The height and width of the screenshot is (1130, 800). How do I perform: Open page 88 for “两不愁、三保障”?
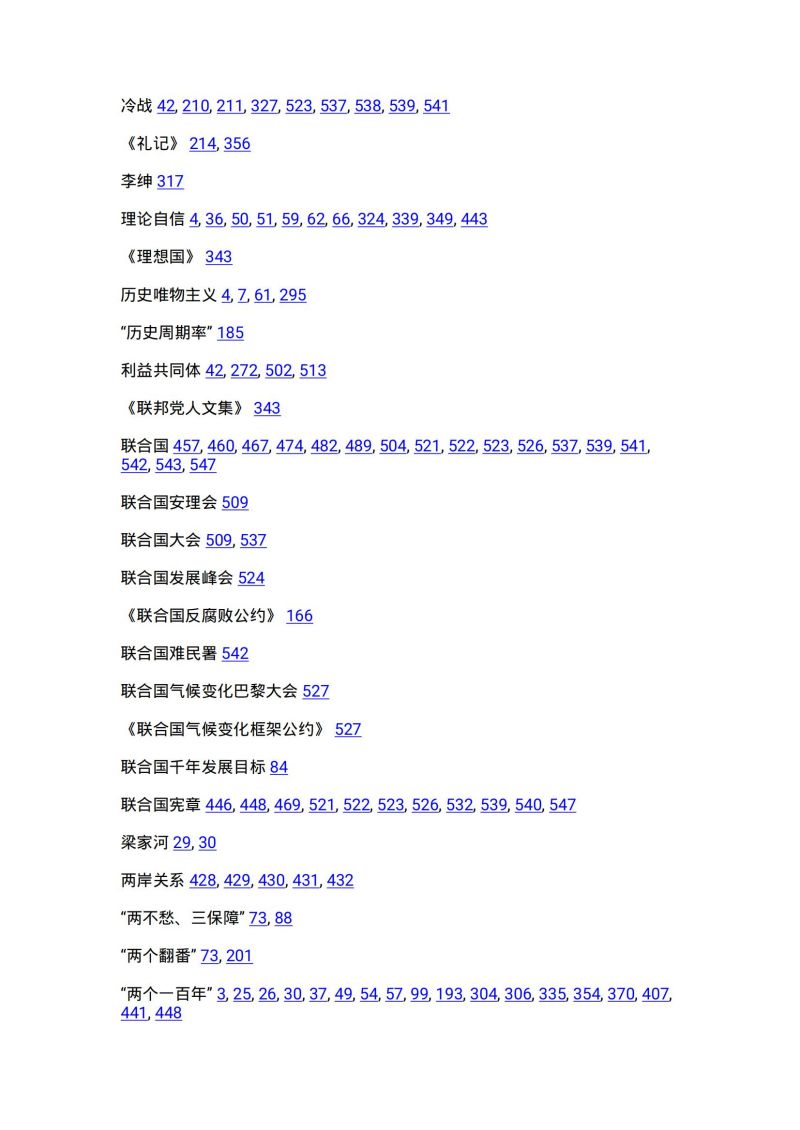pyautogui.click(x=283, y=918)
